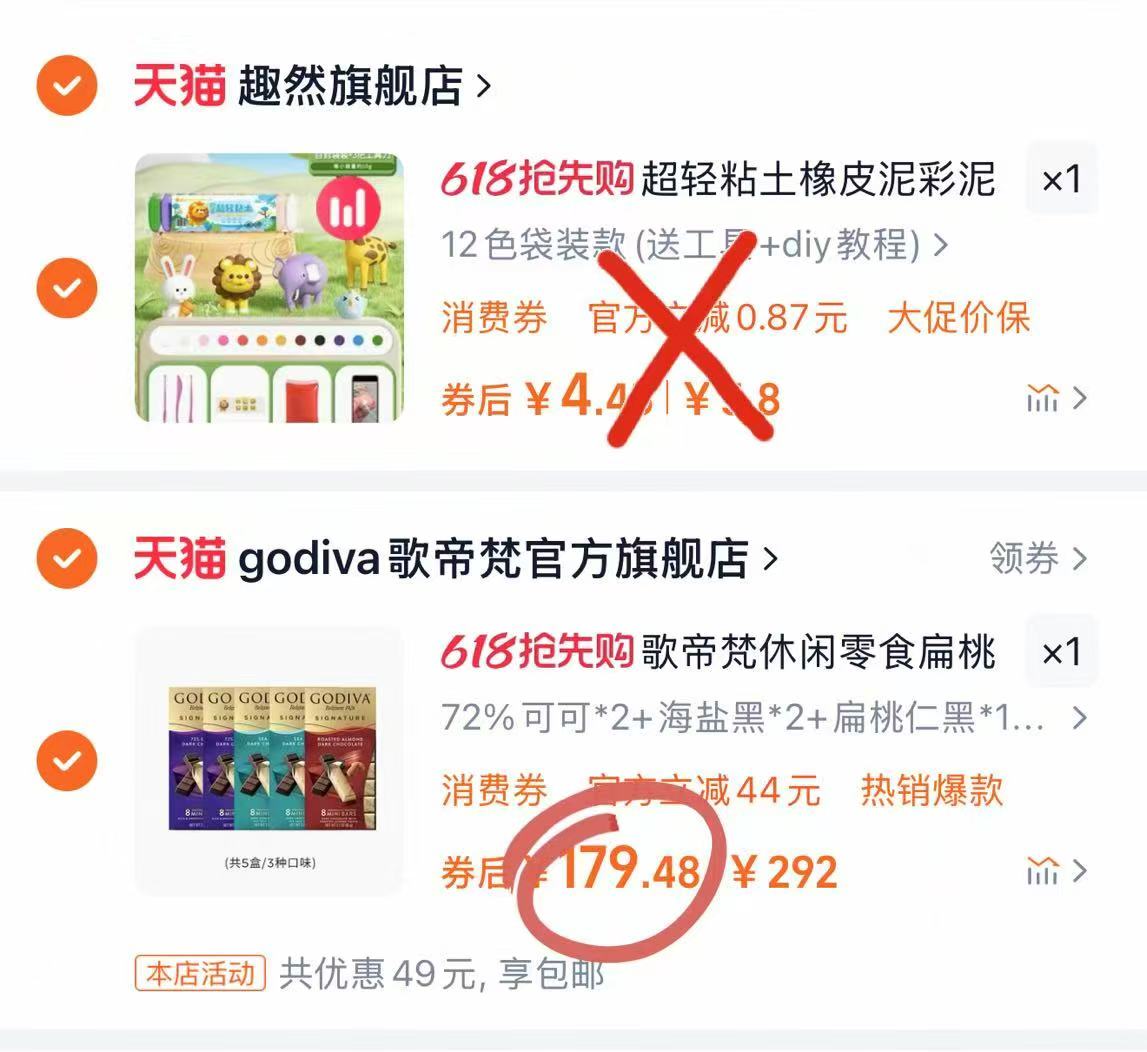Screen dimensions: 1147x1052
Task: Deselect the 歌帝梵休闲零食扁桃 item
Action: 66,761
